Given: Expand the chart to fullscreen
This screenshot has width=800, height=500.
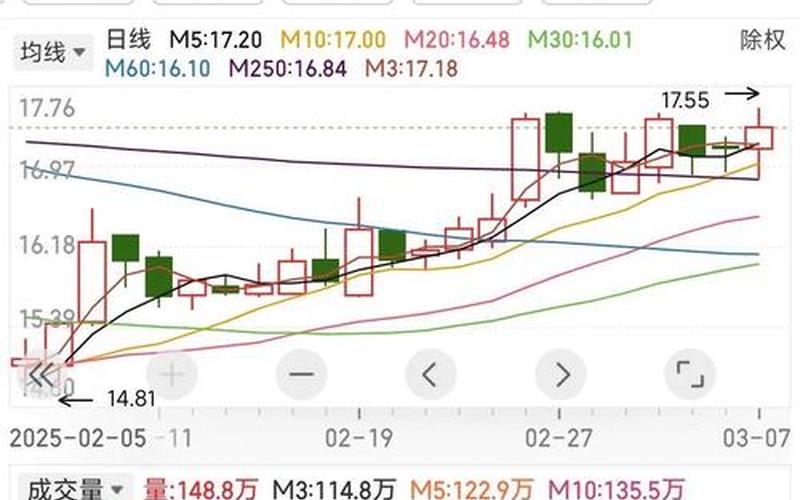Looking at the screenshot, I should 689,375.
